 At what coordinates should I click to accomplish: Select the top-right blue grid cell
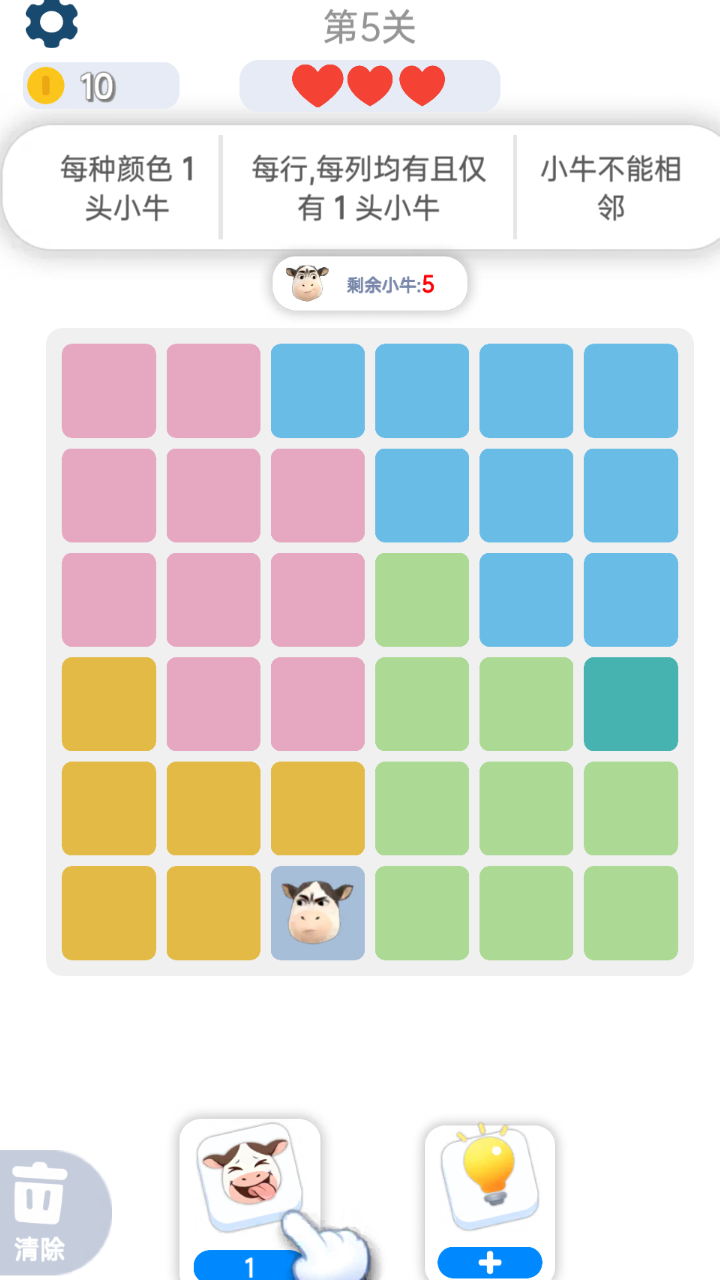[x=630, y=391]
